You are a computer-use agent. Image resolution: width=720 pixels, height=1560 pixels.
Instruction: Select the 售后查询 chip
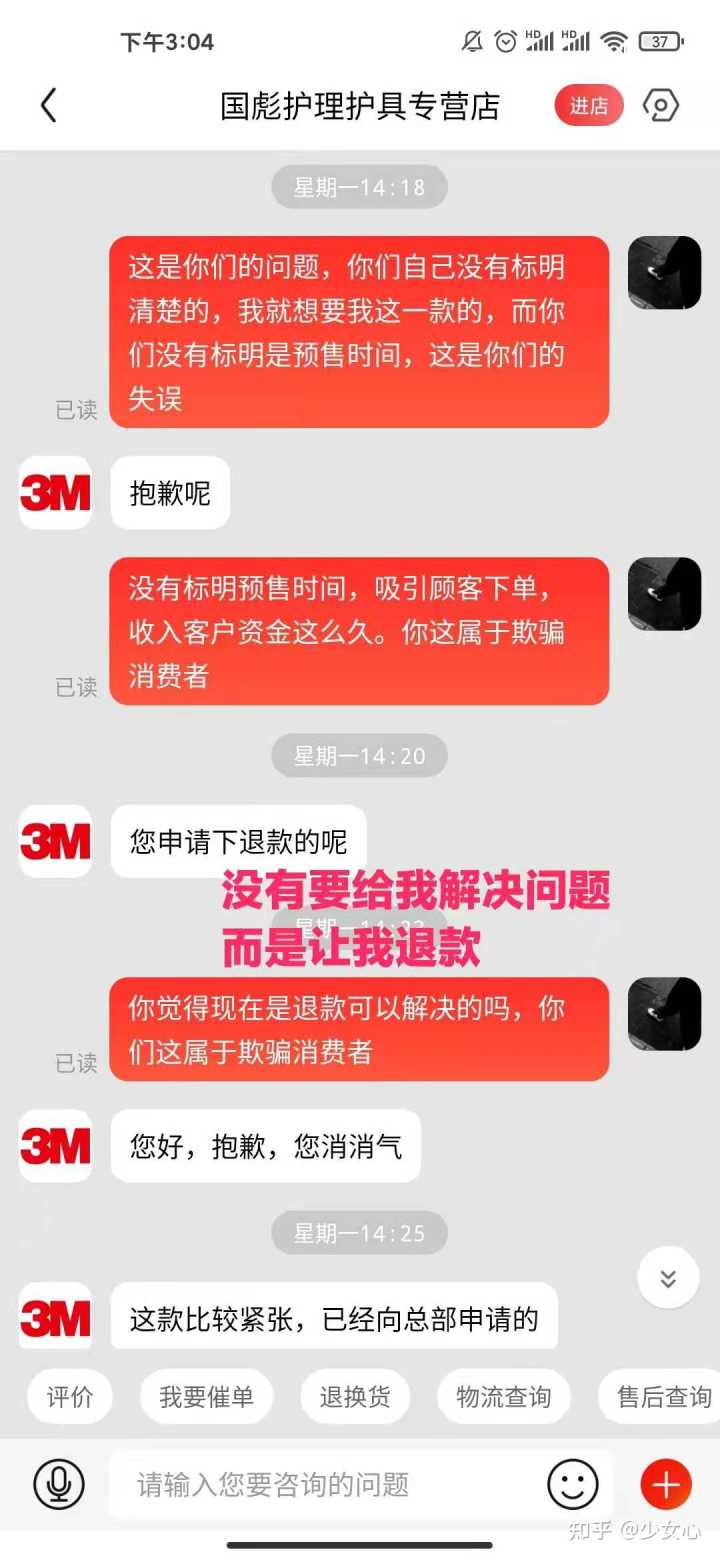pyautogui.click(x=662, y=1396)
